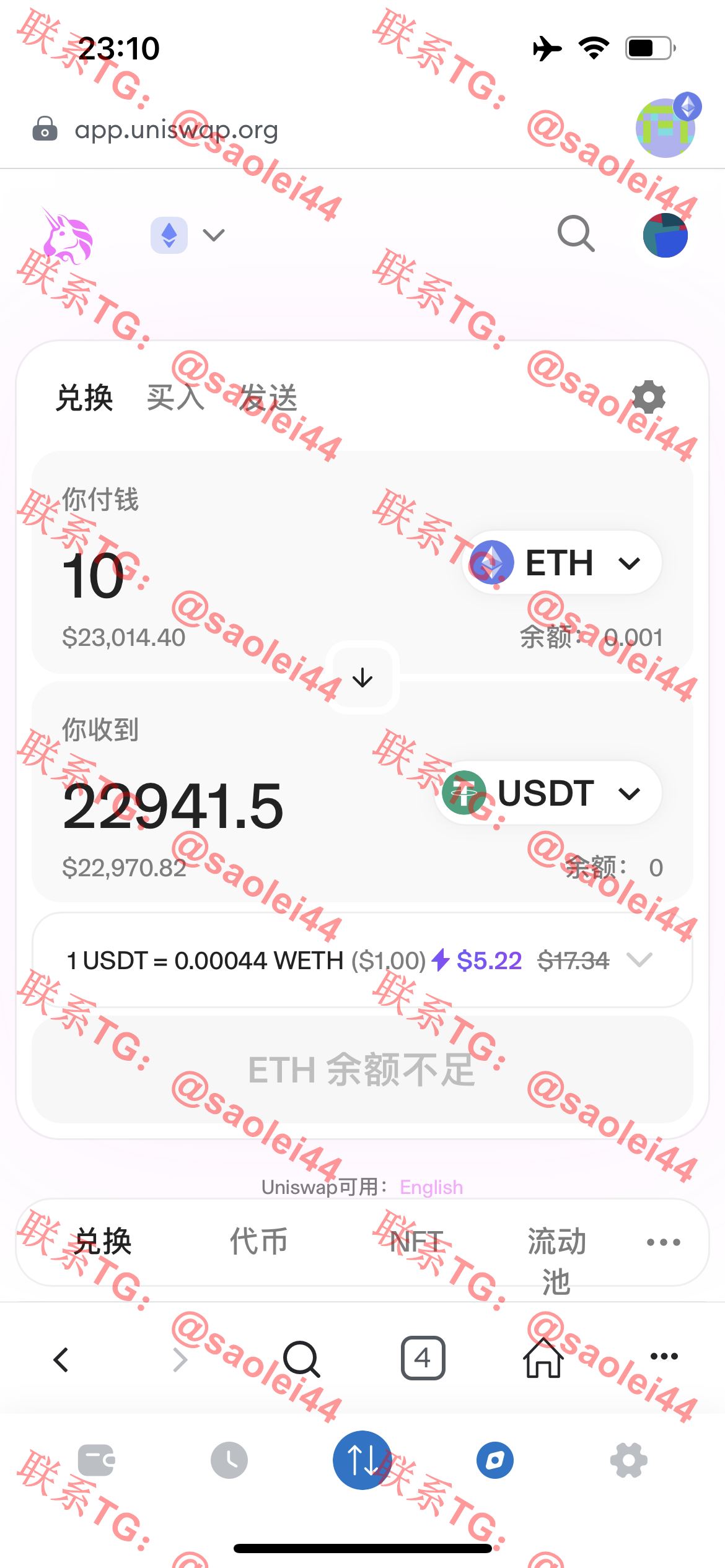Edit the receive amount 22941.5

[x=173, y=806]
